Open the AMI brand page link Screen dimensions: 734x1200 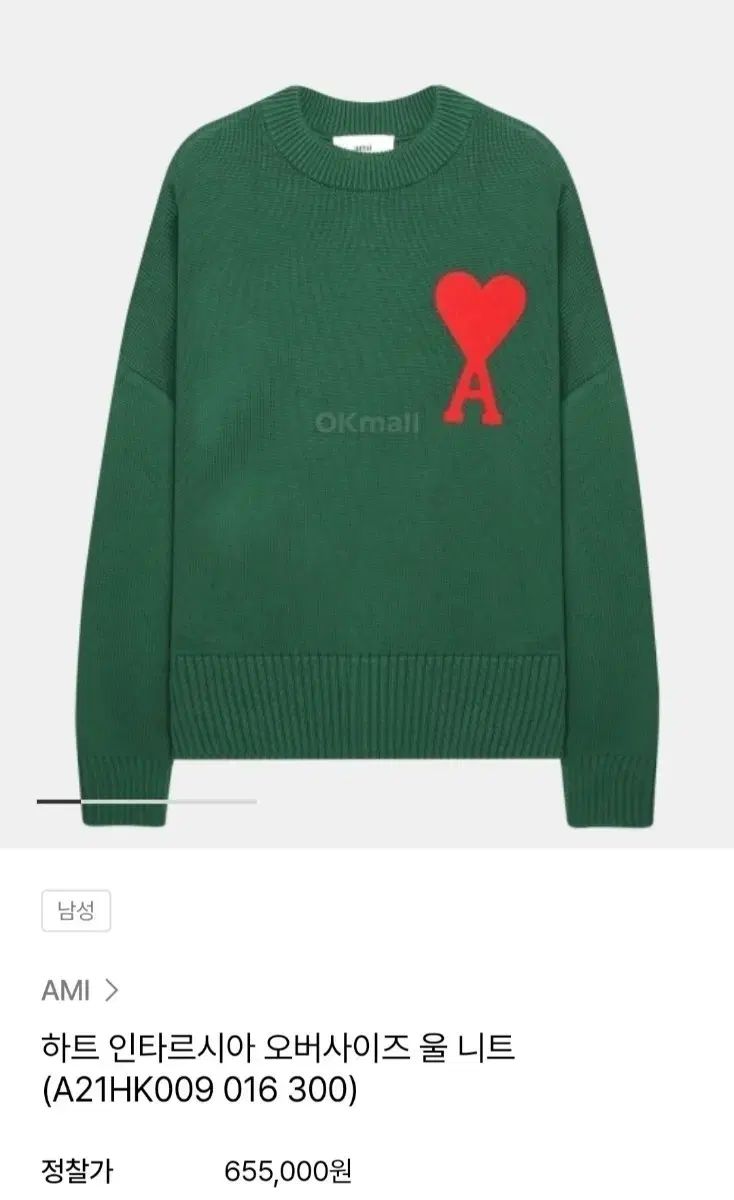tap(80, 991)
